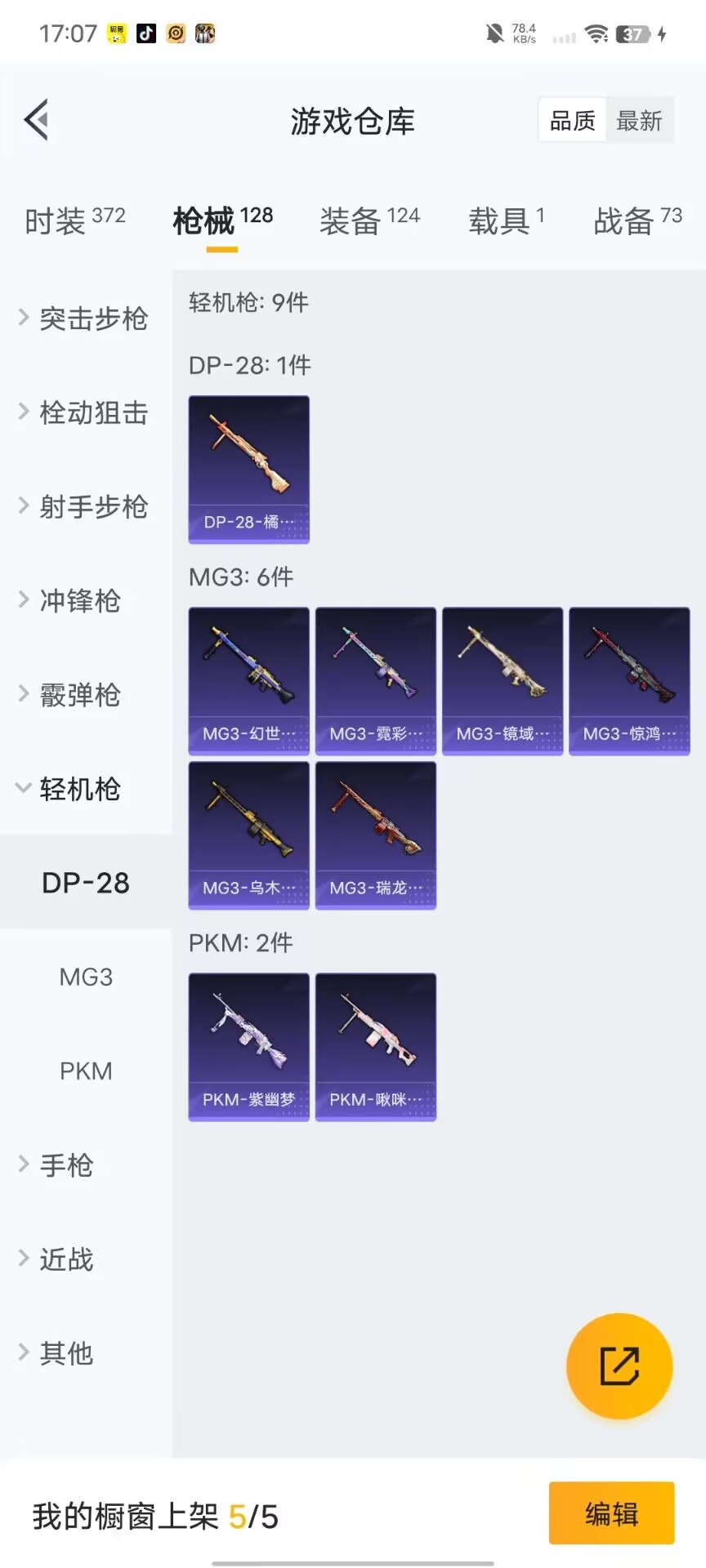Tap the 编辑 button
The width and height of the screenshot is (706, 1568).
point(611,1513)
